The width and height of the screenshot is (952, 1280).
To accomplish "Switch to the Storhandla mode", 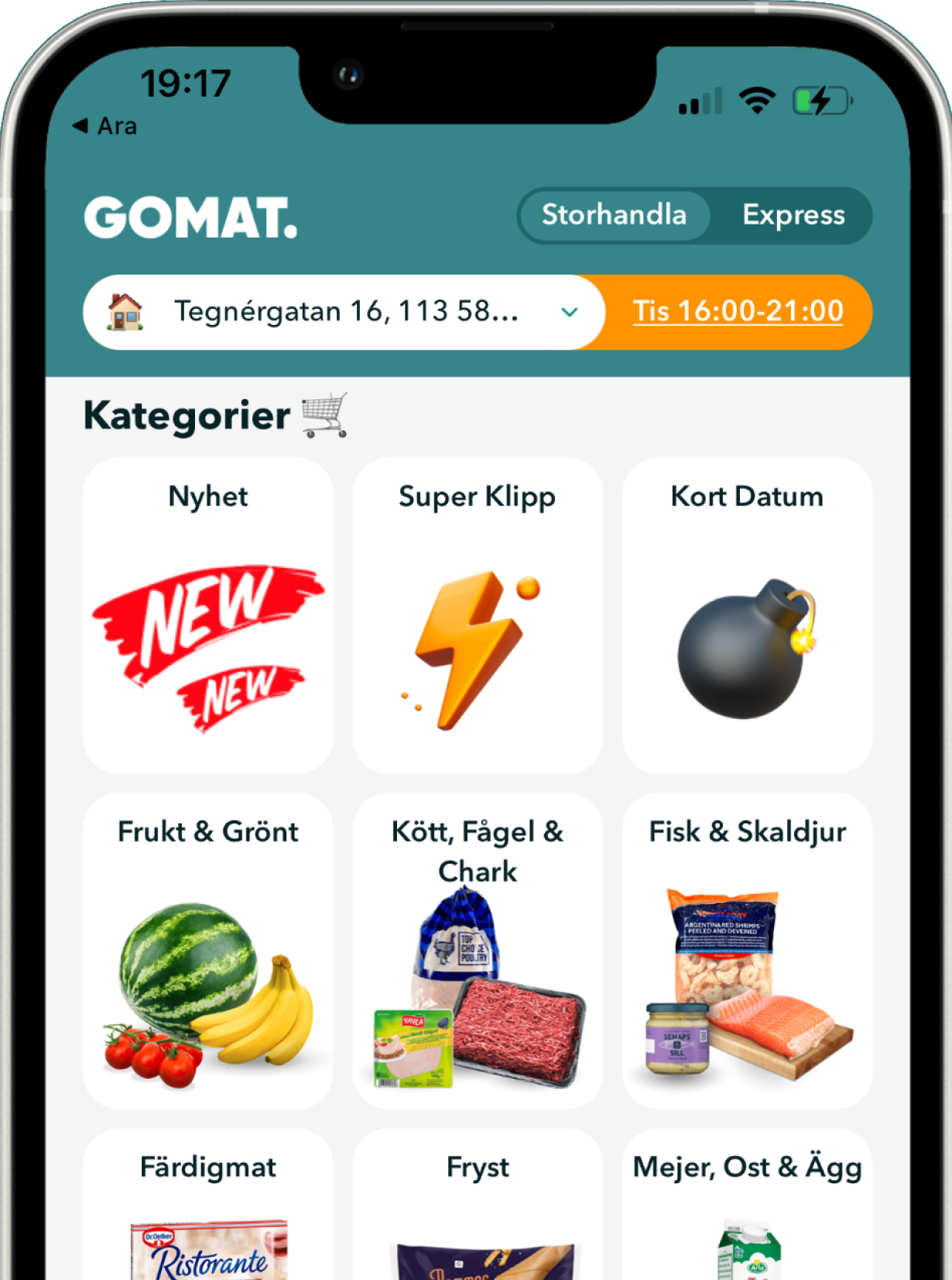I will [614, 215].
